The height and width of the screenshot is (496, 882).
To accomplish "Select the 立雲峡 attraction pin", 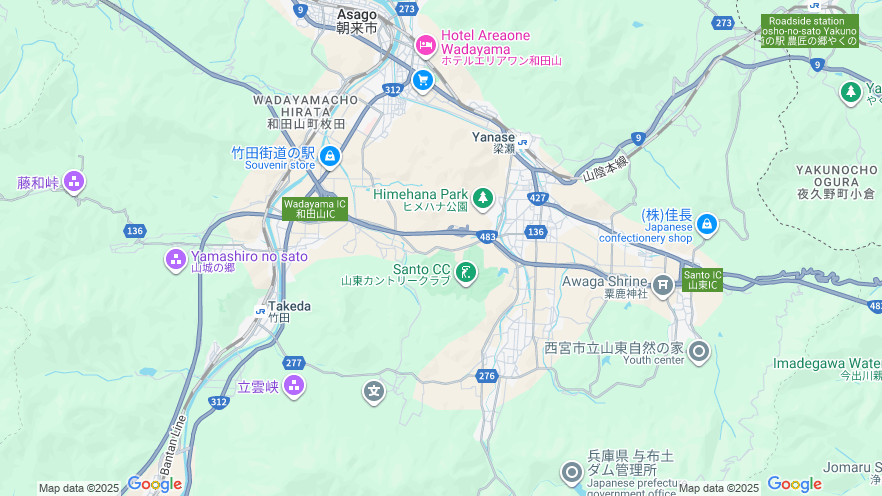I will [x=294, y=386].
